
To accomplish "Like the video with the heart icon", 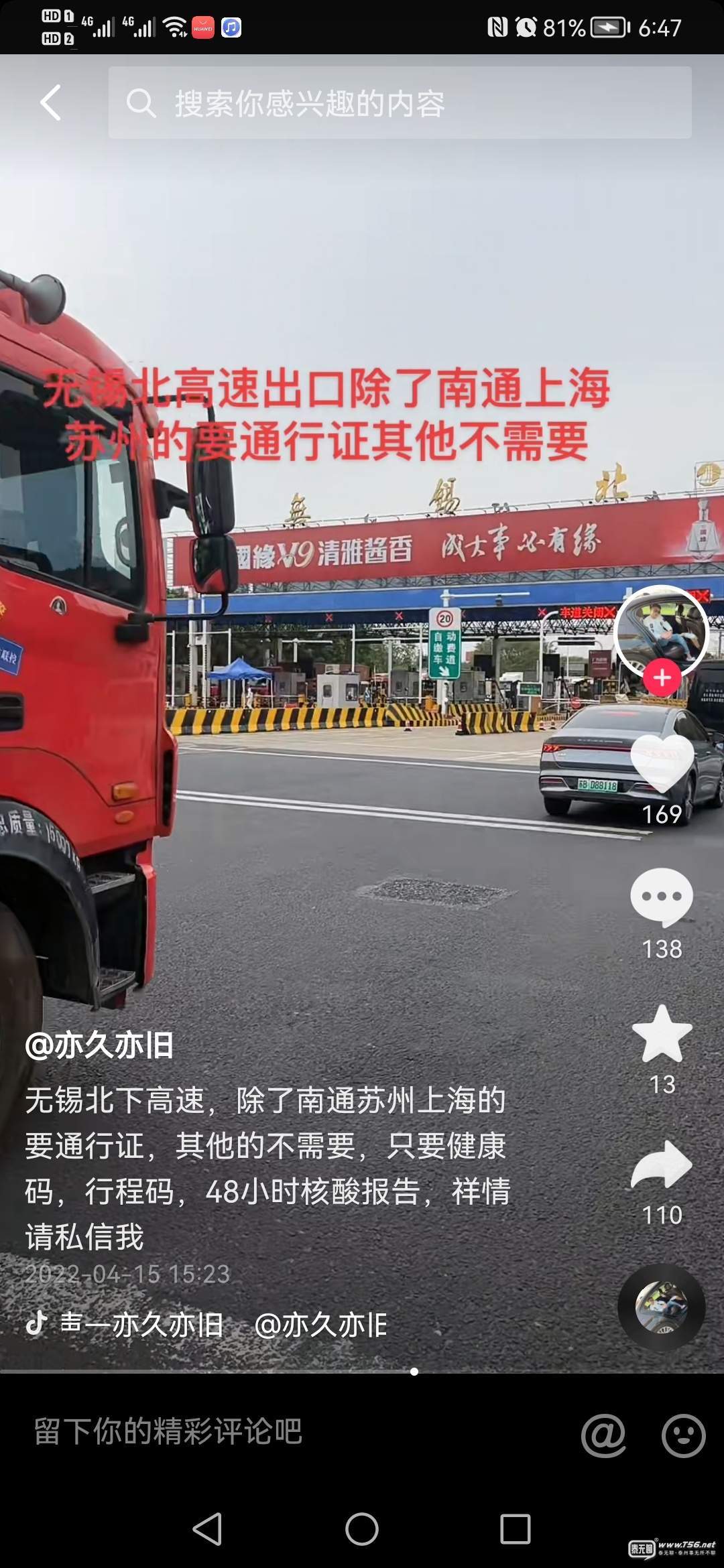I will click(x=662, y=764).
